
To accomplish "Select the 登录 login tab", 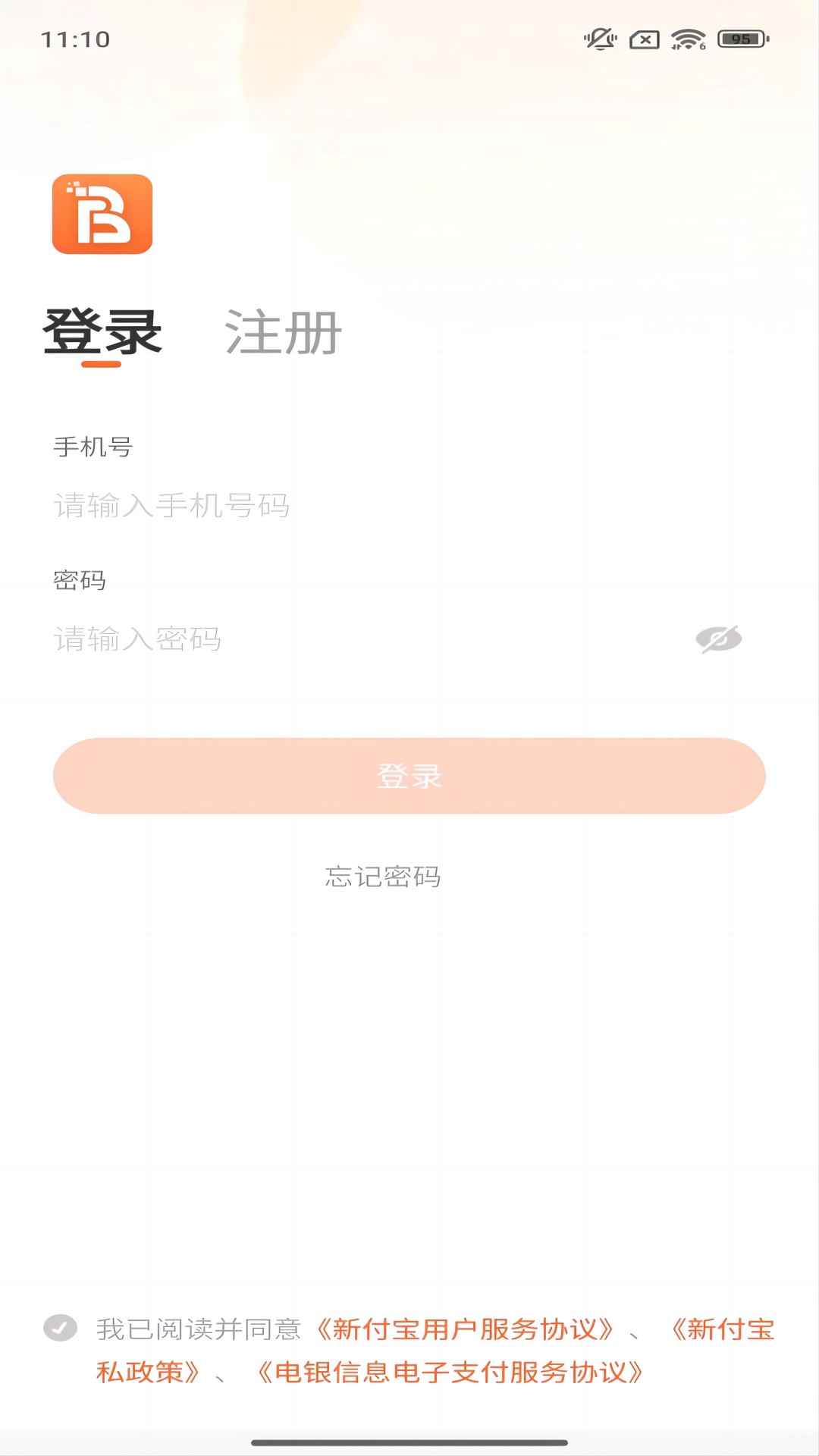I will [103, 331].
